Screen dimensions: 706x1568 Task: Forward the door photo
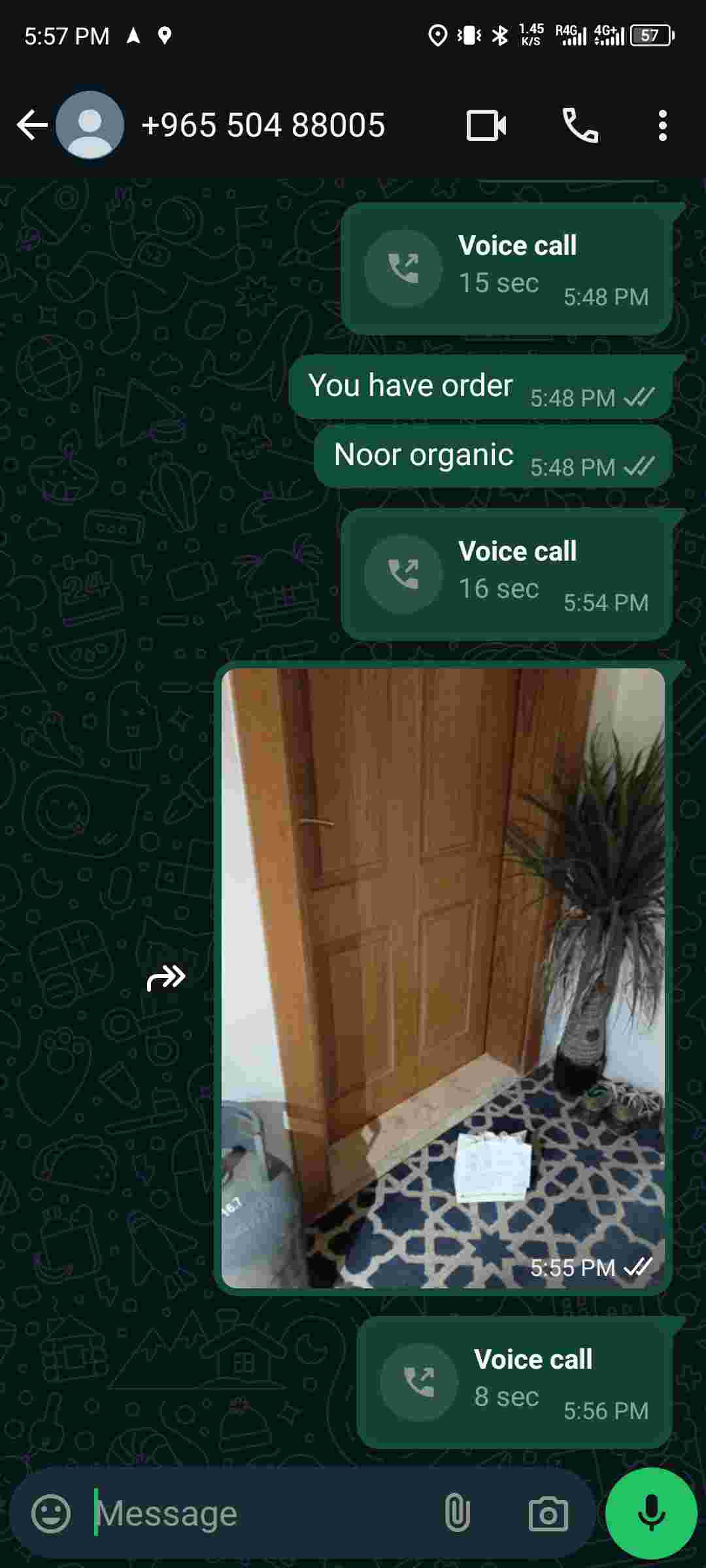[166, 978]
